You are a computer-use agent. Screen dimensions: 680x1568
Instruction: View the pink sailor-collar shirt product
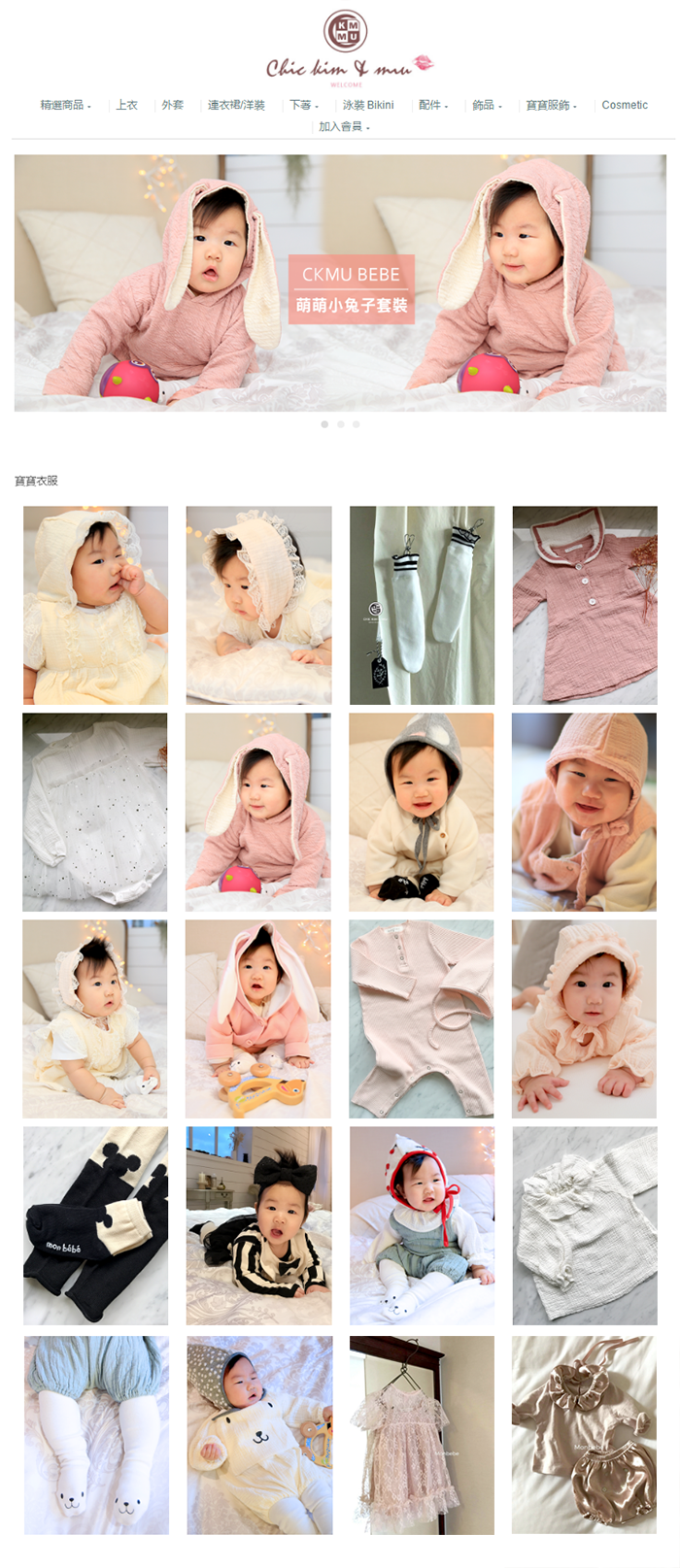585,605
